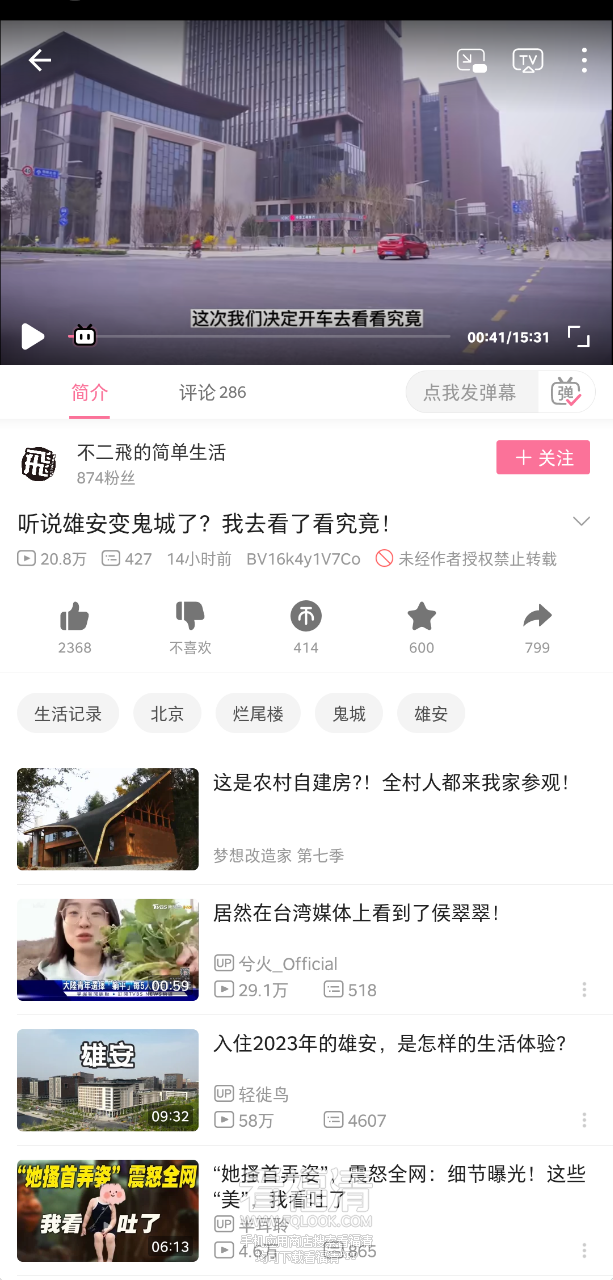Open the 点我发弹幕 input
Viewport: 613px width, 1280px height.
[470, 393]
